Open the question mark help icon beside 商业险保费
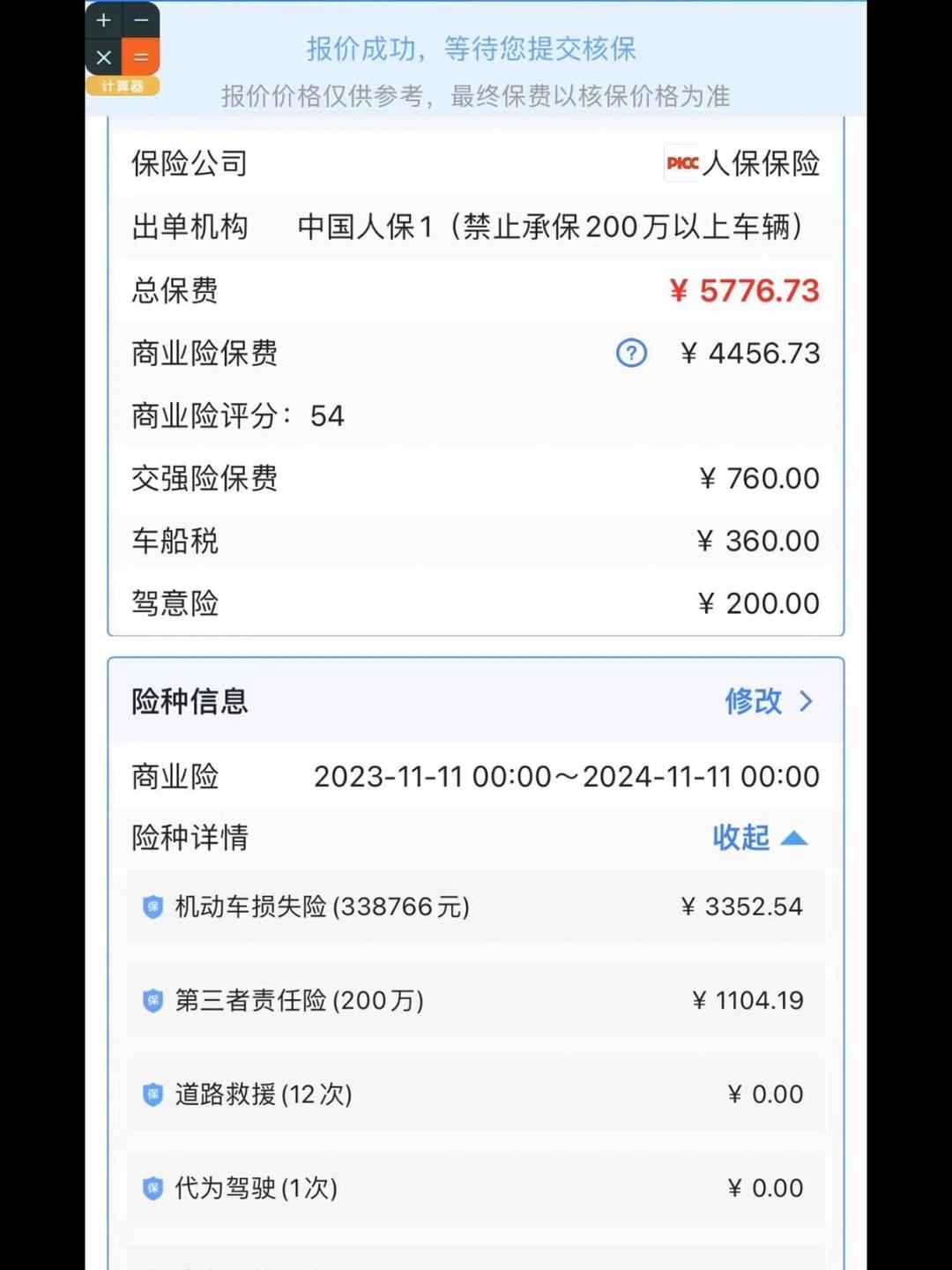This screenshot has width=952, height=1270. [631, 354]
